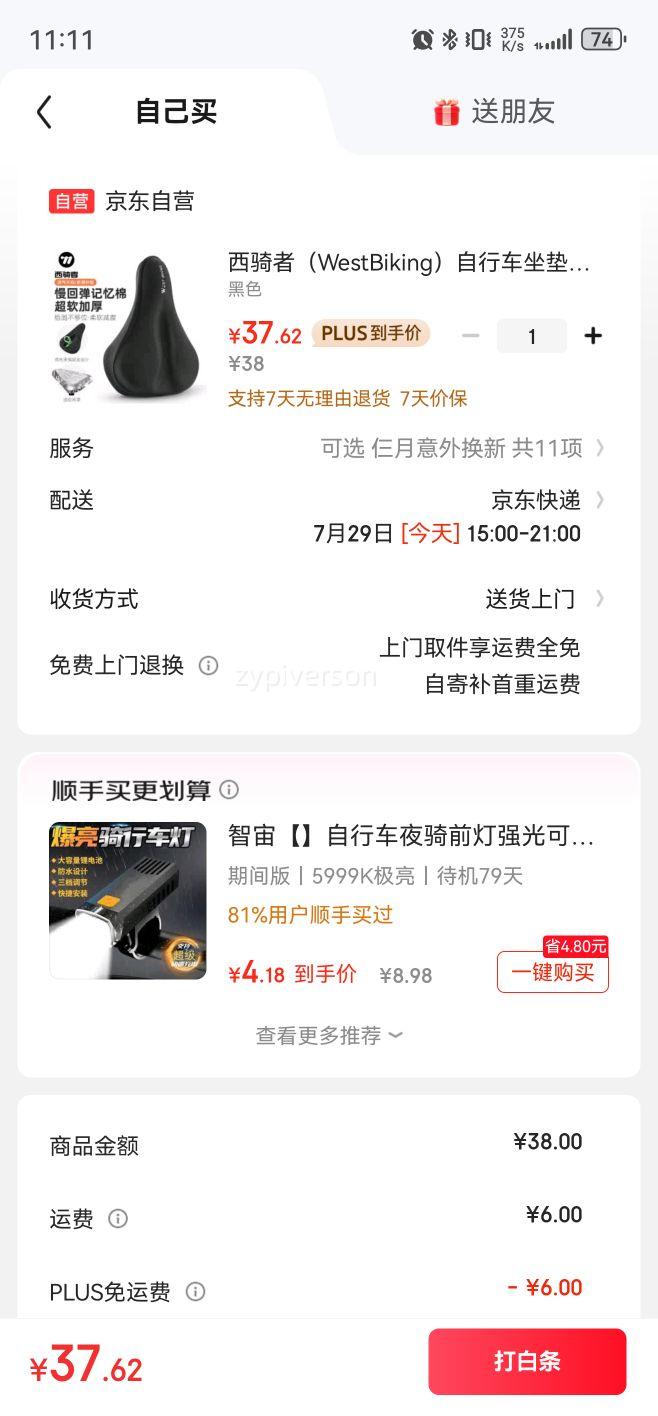Tap 一键购买 for the bike light
Image resolution: width=658 pixels, height=1416 pixels.
552,972
